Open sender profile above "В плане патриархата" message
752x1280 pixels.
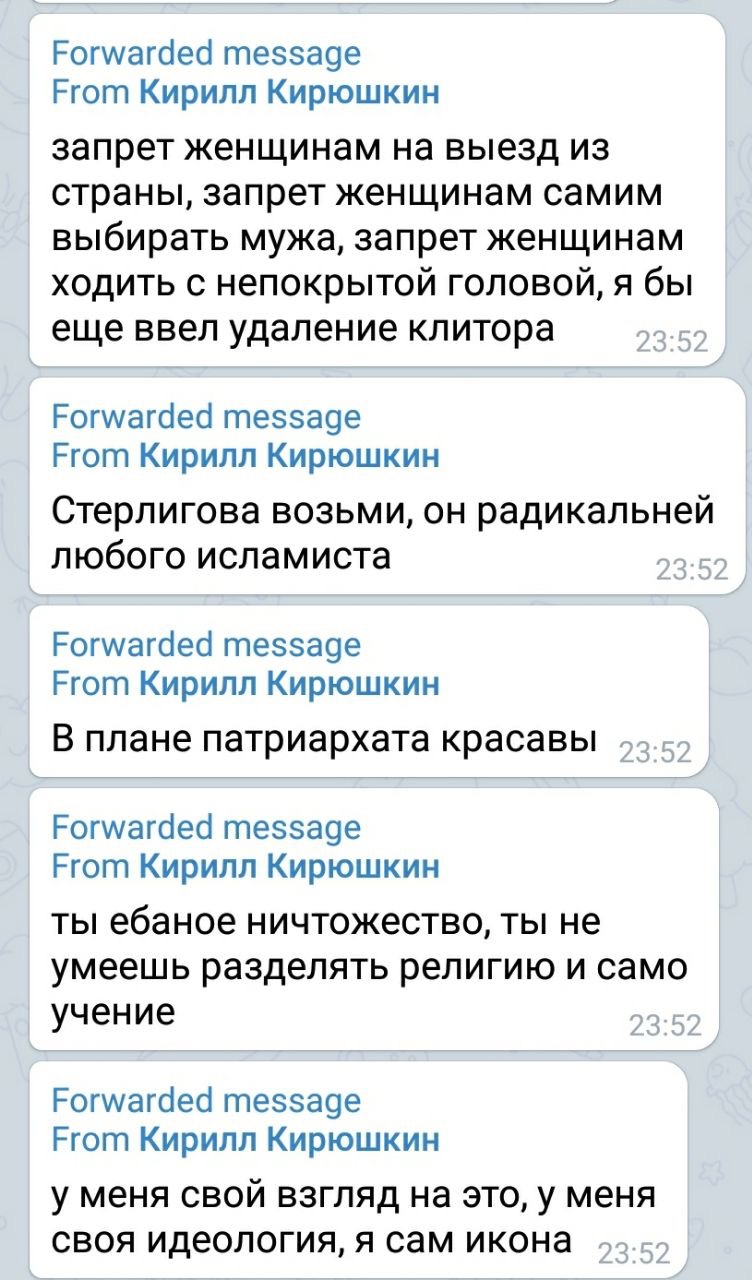pos(288,685)
